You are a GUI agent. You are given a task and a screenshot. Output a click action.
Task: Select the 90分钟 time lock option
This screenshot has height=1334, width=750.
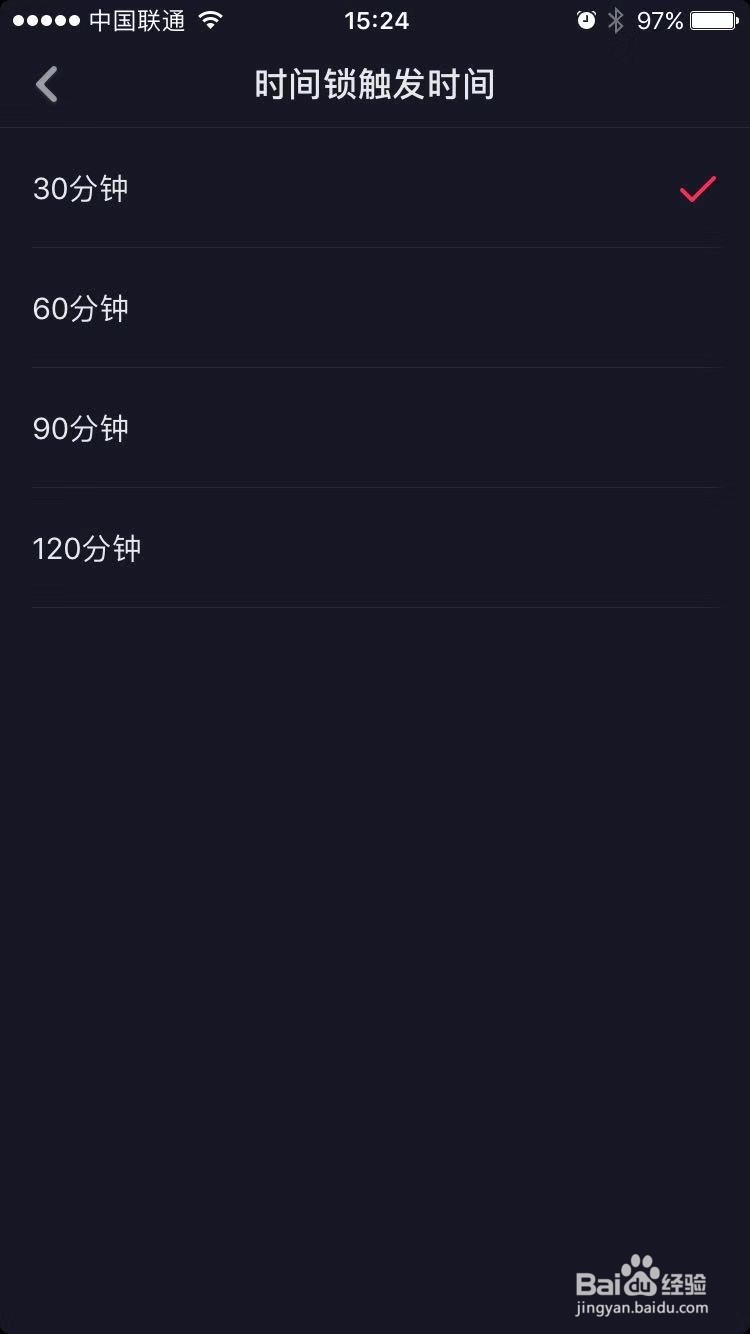(82, 428)
